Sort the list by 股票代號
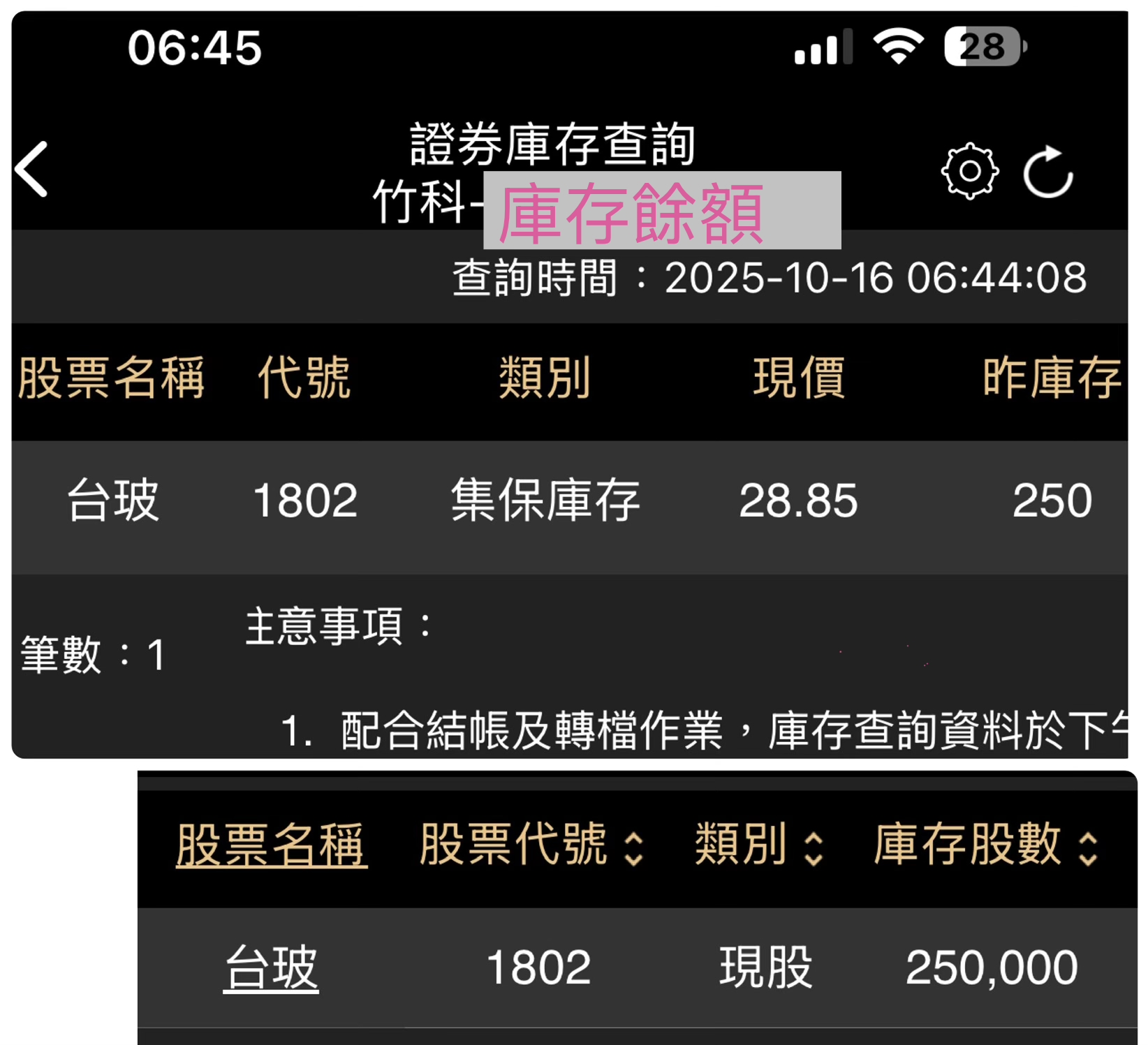 531,845
